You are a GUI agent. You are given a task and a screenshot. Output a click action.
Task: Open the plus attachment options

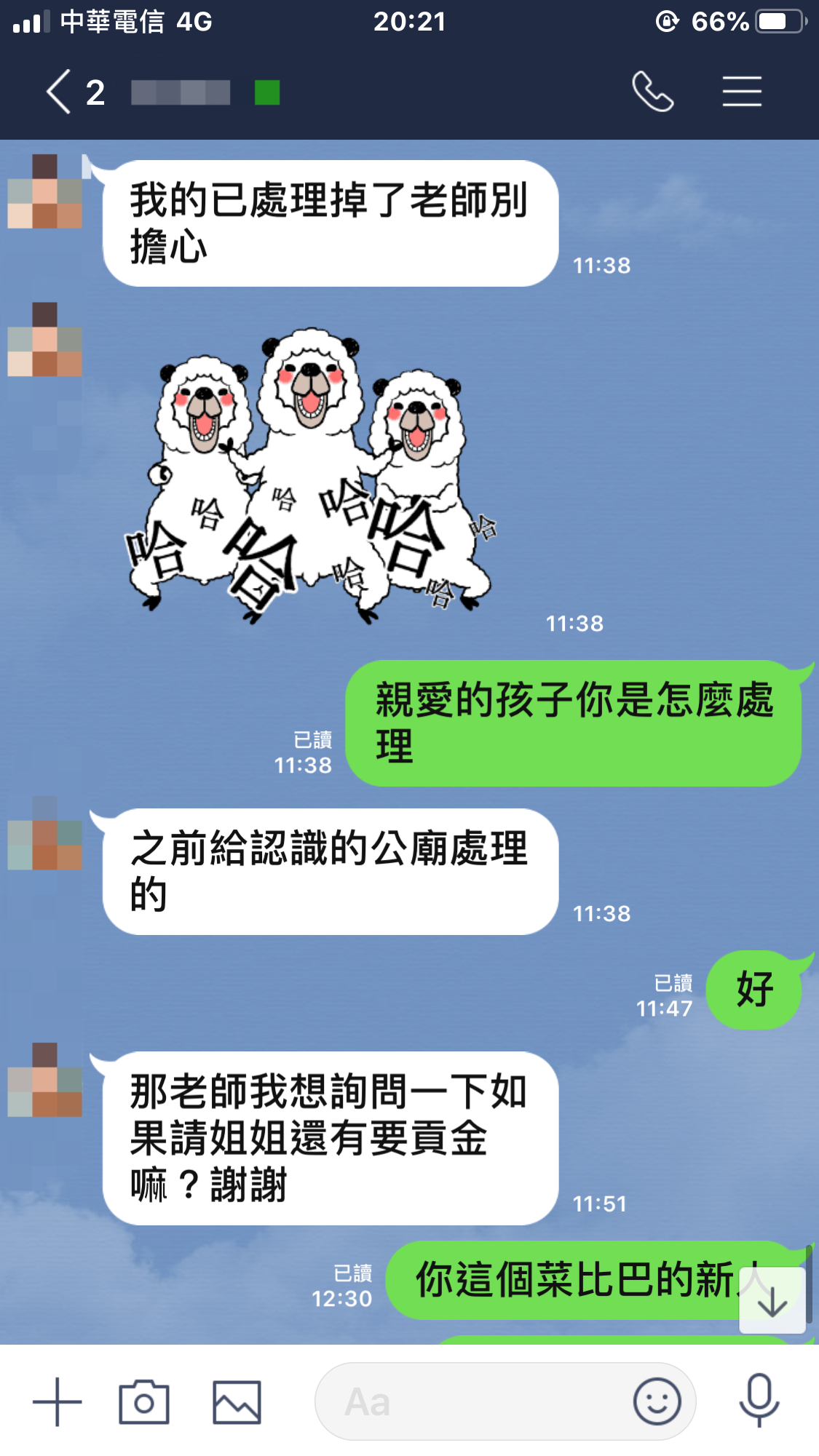tap(57, 1401)
